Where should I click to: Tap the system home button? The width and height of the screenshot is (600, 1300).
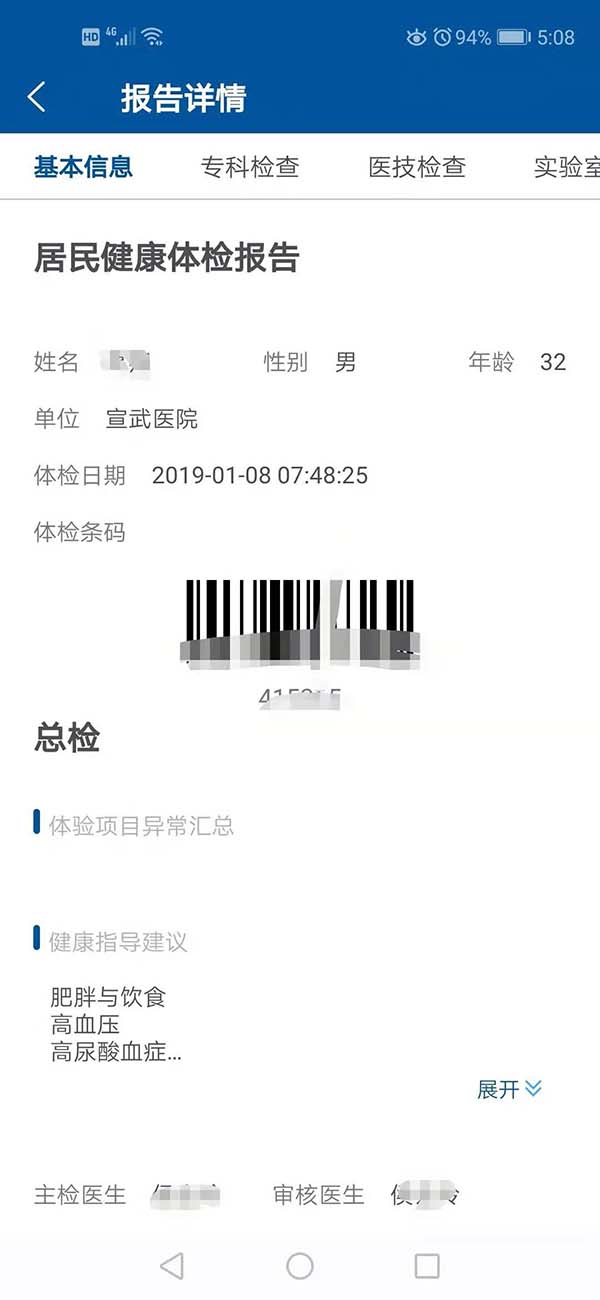300,1265
